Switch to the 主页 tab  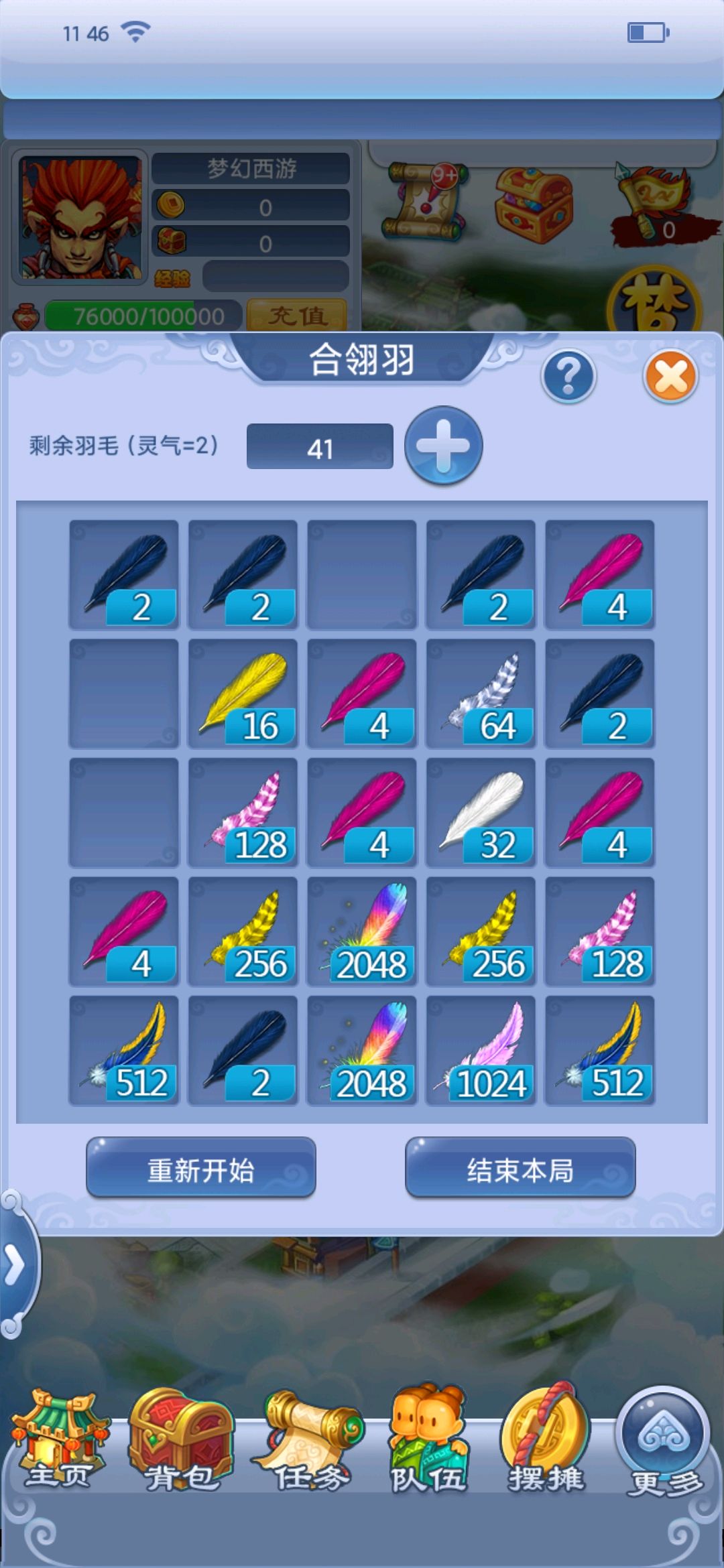[x=59, y=1442]
